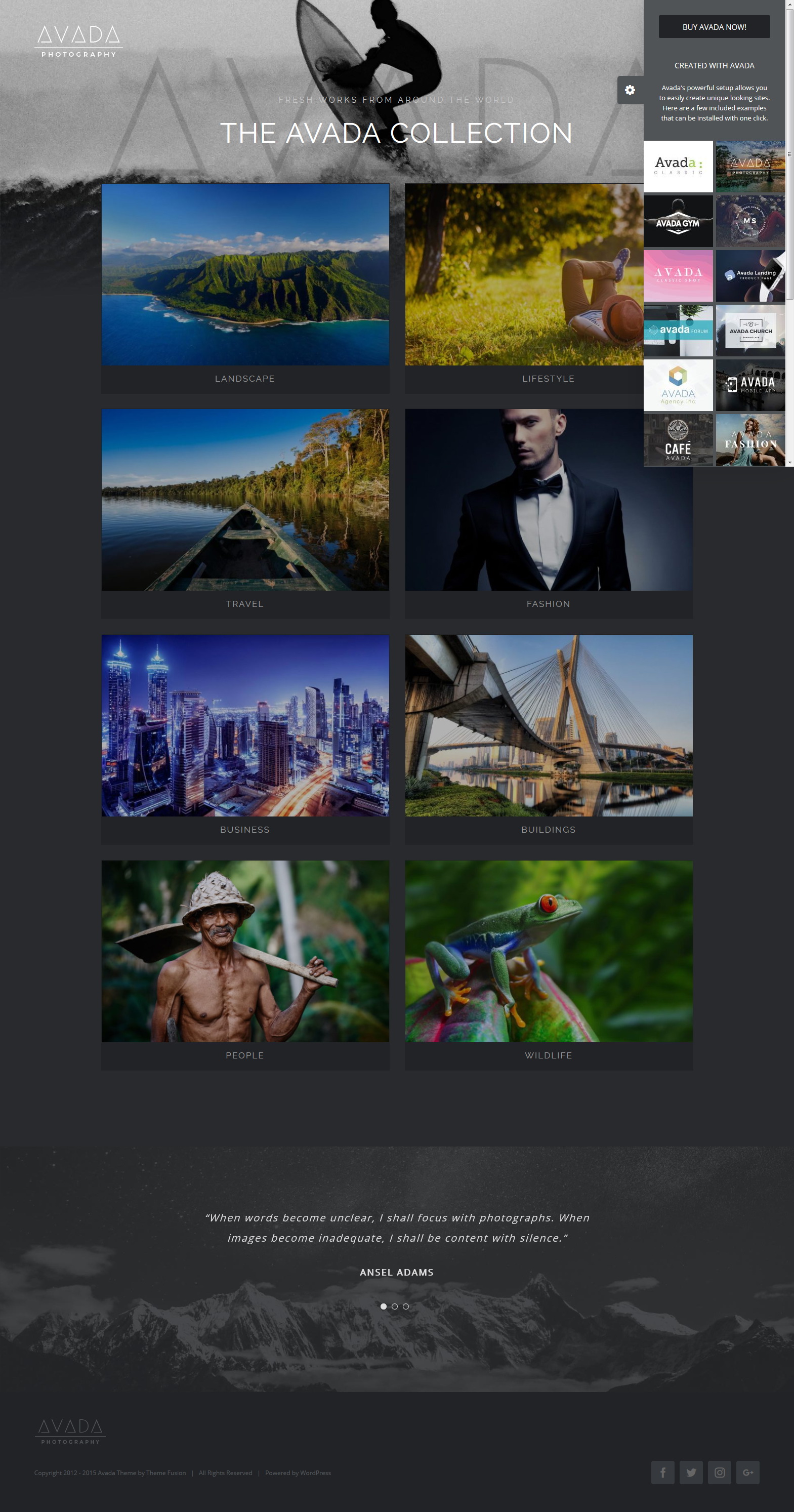Open the Travel gallery tile

pos(245,514)
